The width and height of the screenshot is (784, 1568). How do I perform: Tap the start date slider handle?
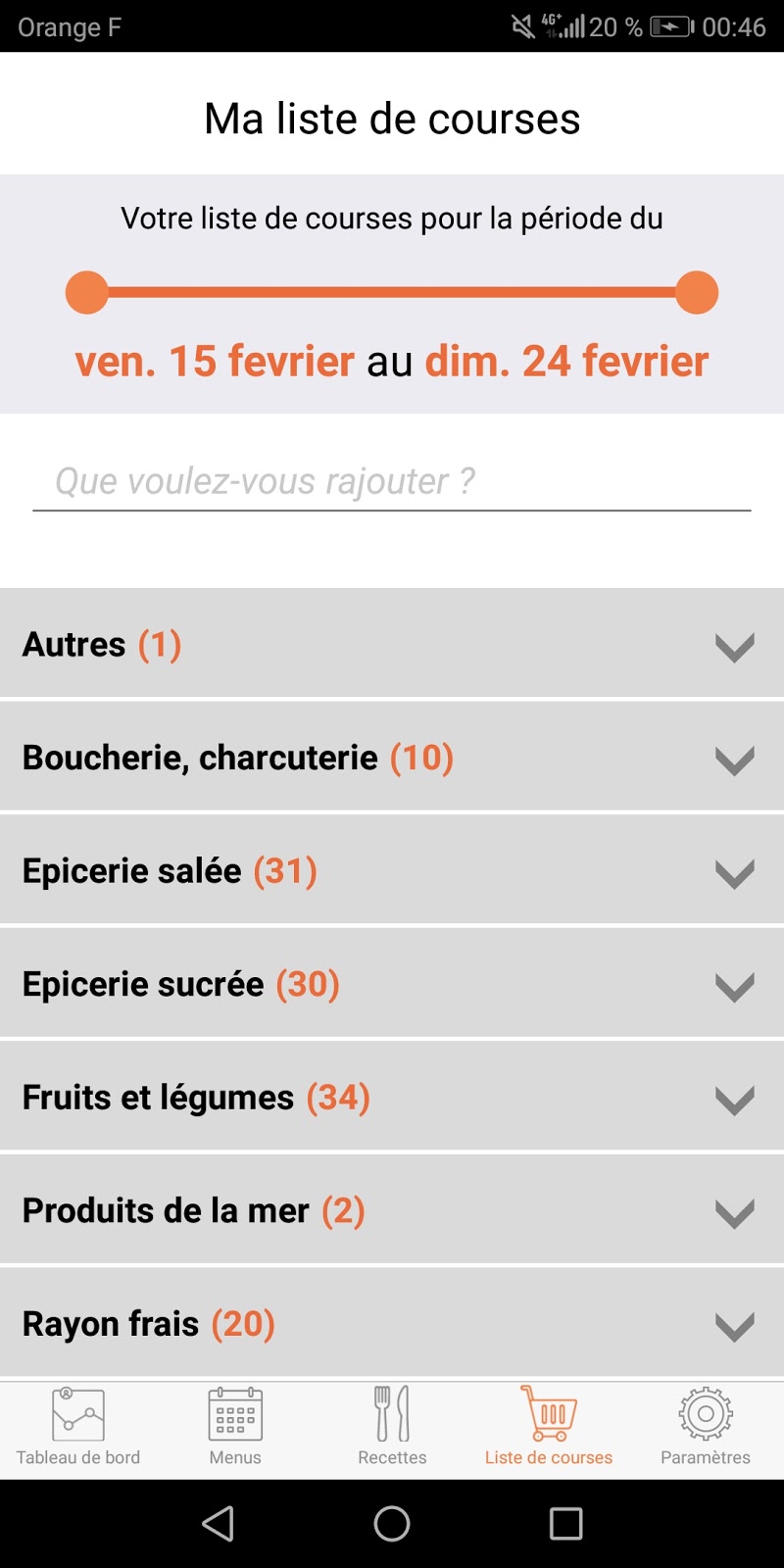pos(87,292)
